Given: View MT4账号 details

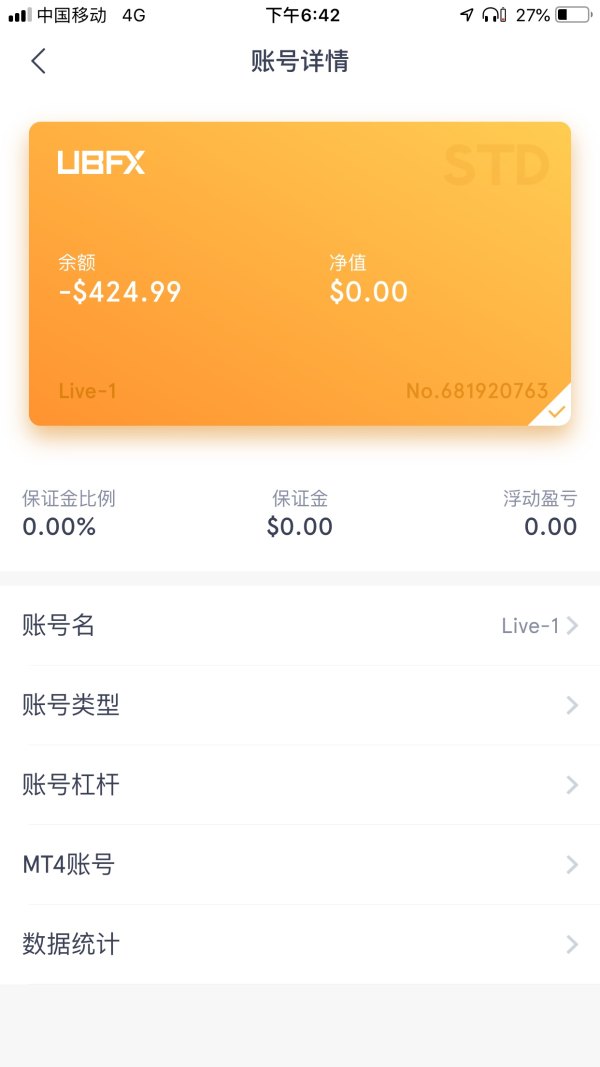Looking at the screenshot, I should click(300, 864).
